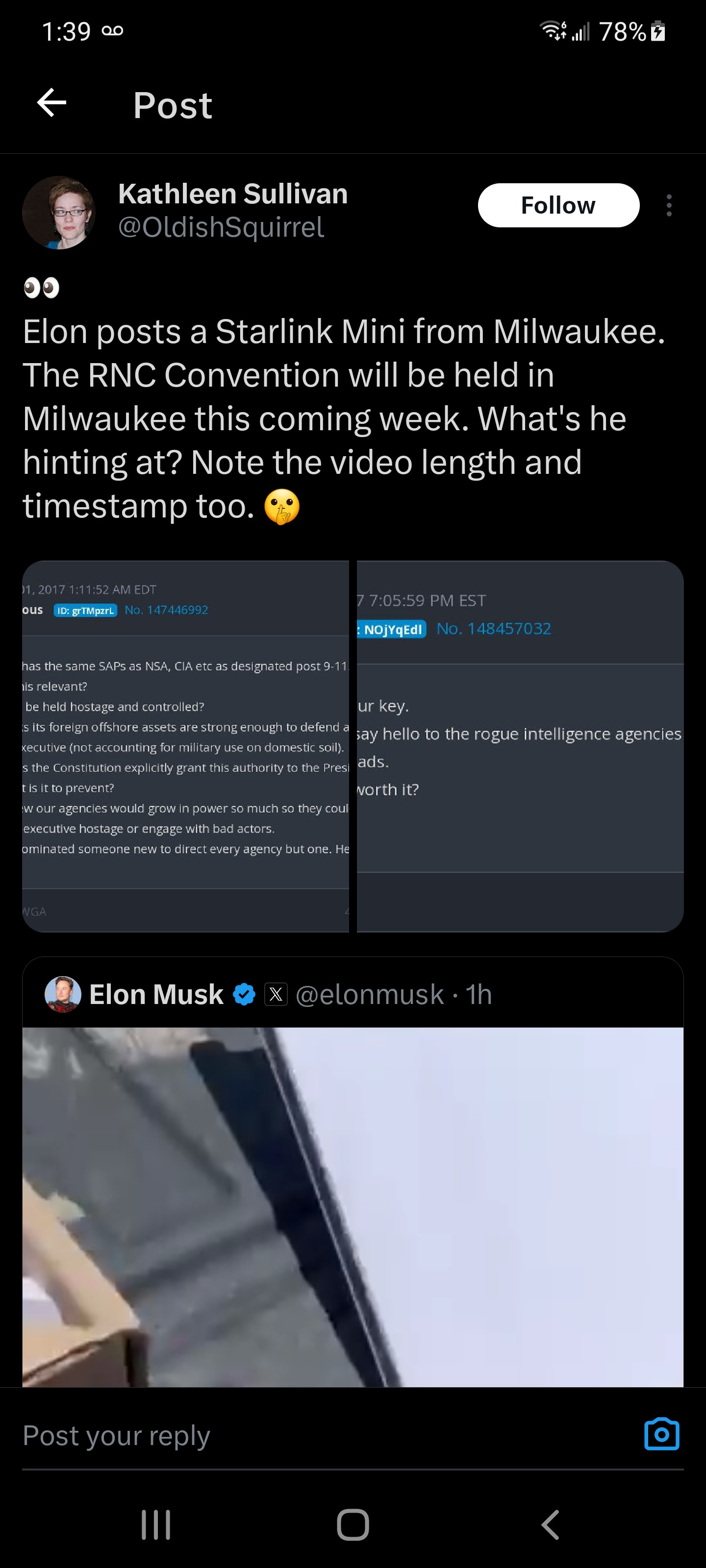Open the @OldishSquirrel profile handle
Screen dimensions: 706x1568
click(x=221, y=227)
